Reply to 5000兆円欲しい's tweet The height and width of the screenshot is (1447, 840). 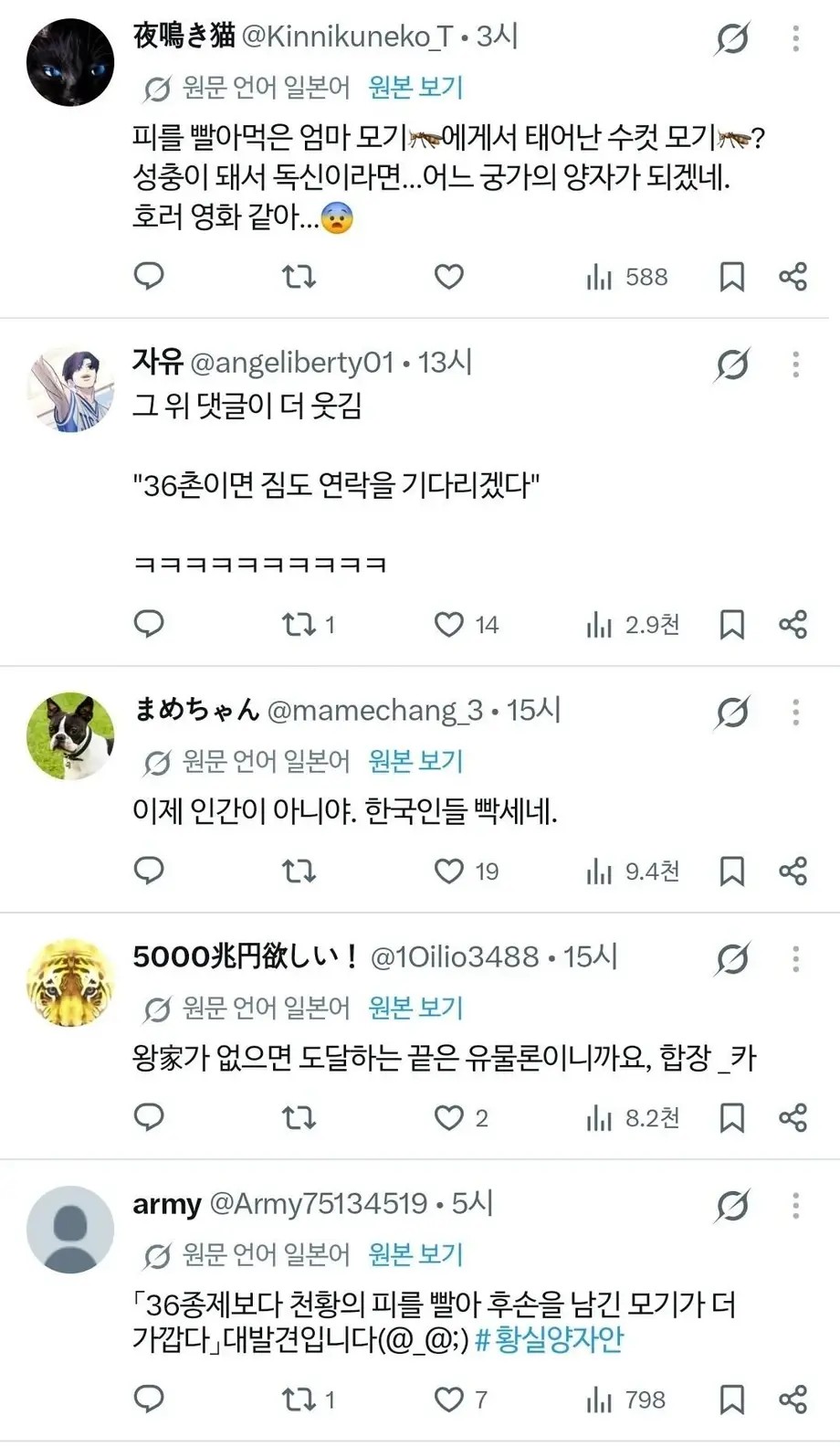click(x=149, y=1117)
